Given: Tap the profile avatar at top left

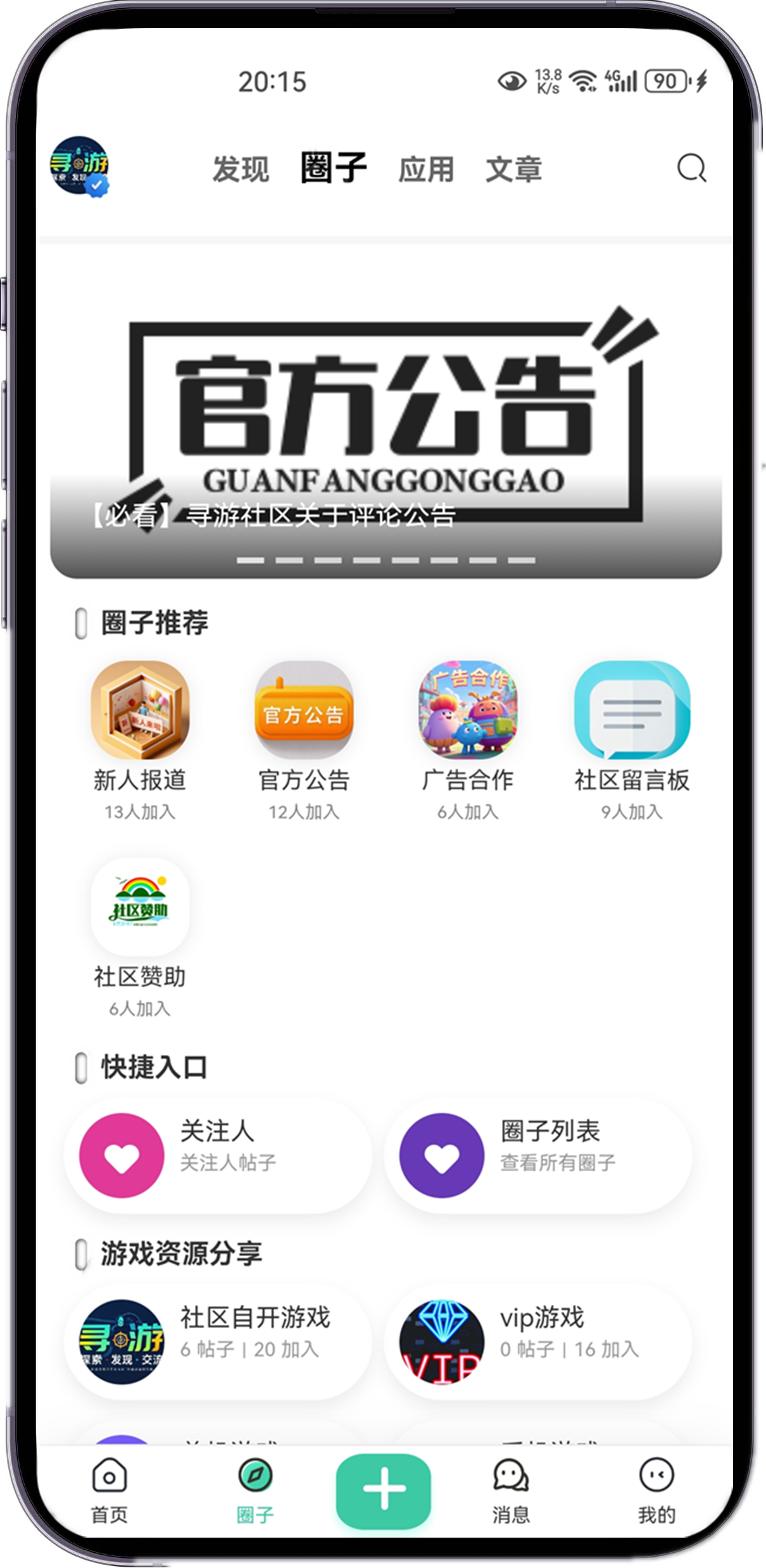Looking at the screenshot, I should tap(80, 166).
